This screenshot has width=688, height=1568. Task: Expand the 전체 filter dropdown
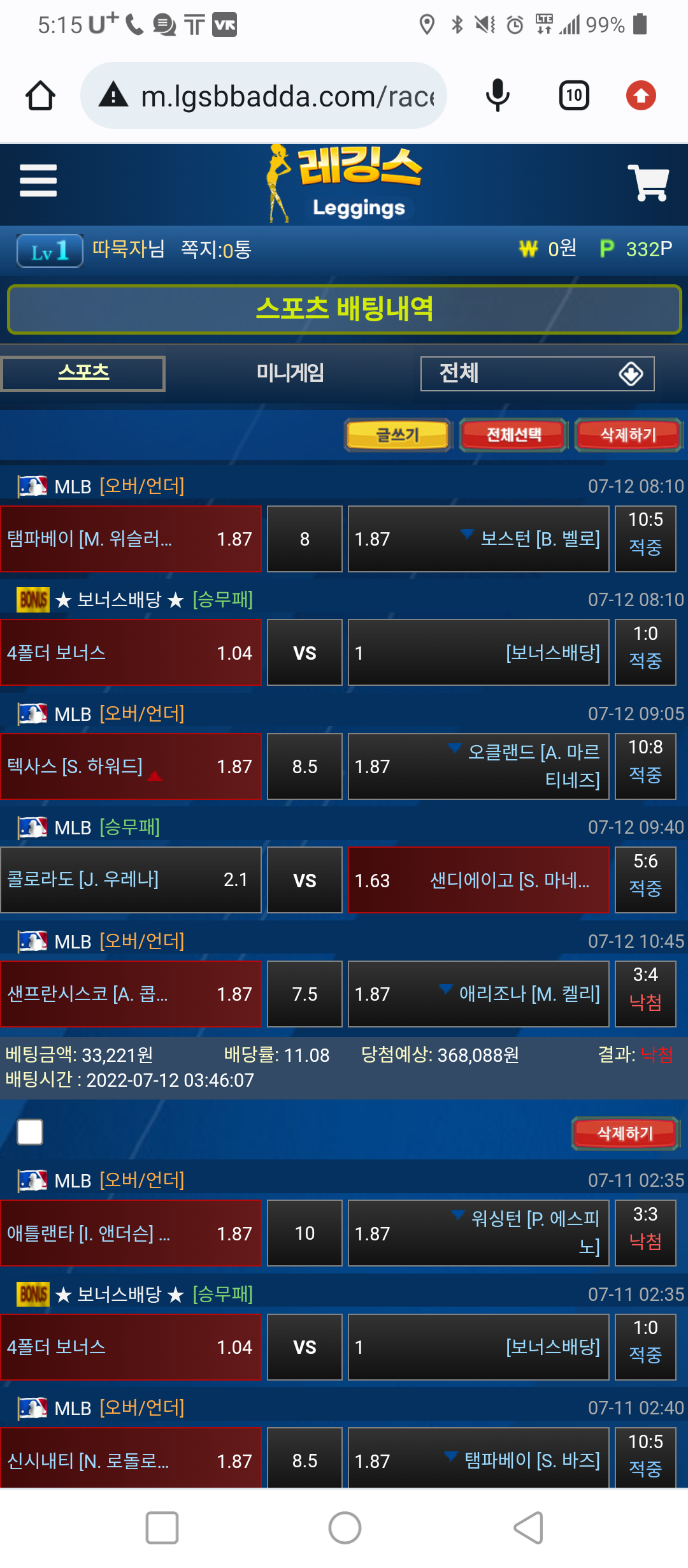537,374
